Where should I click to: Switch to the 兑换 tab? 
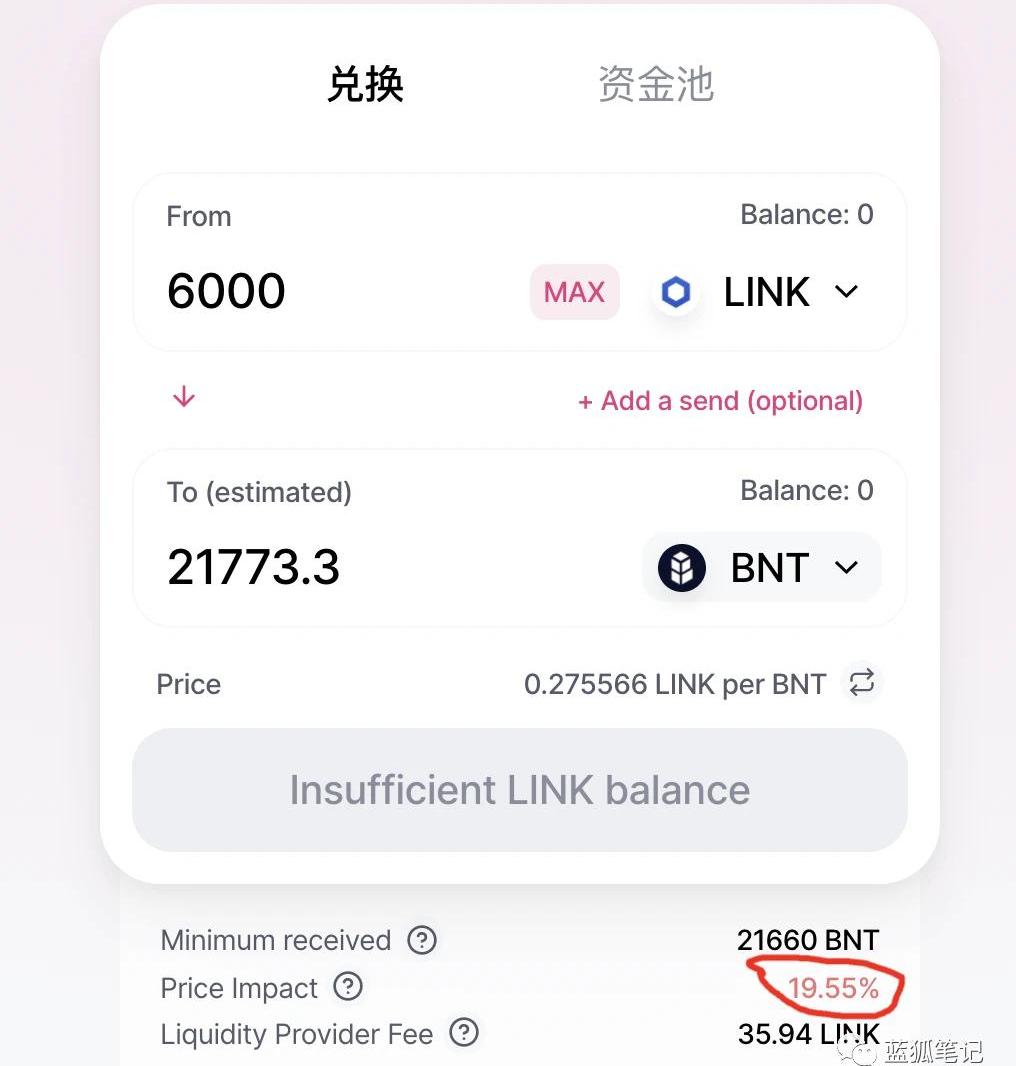point(365,85)
